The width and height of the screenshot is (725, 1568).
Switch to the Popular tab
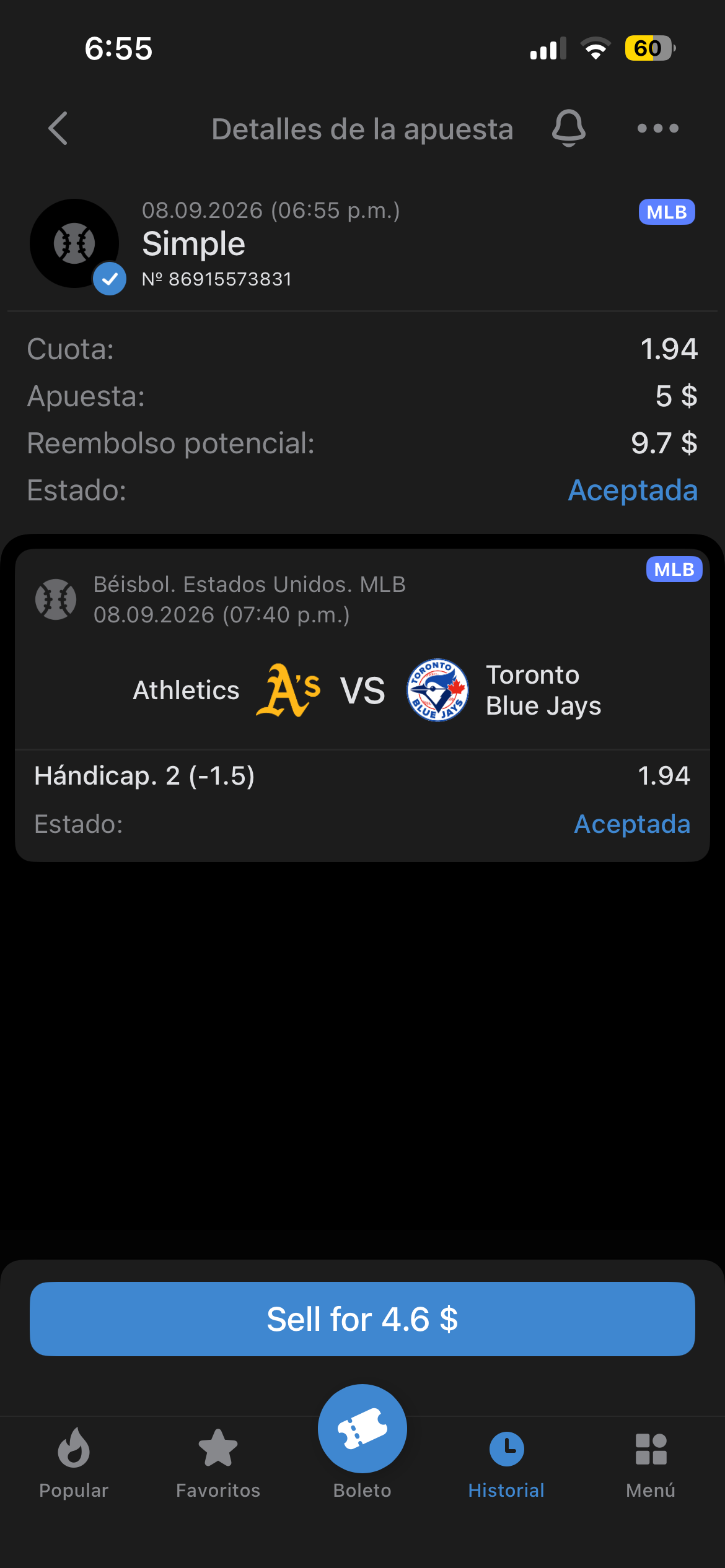click(74, 1463)
